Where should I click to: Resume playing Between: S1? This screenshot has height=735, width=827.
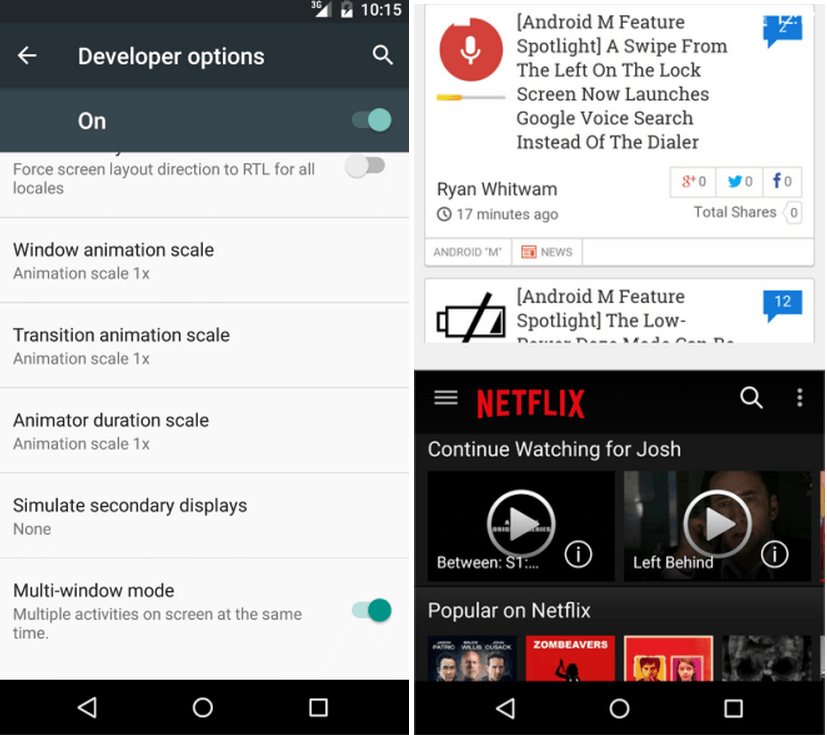pos(521,524)
